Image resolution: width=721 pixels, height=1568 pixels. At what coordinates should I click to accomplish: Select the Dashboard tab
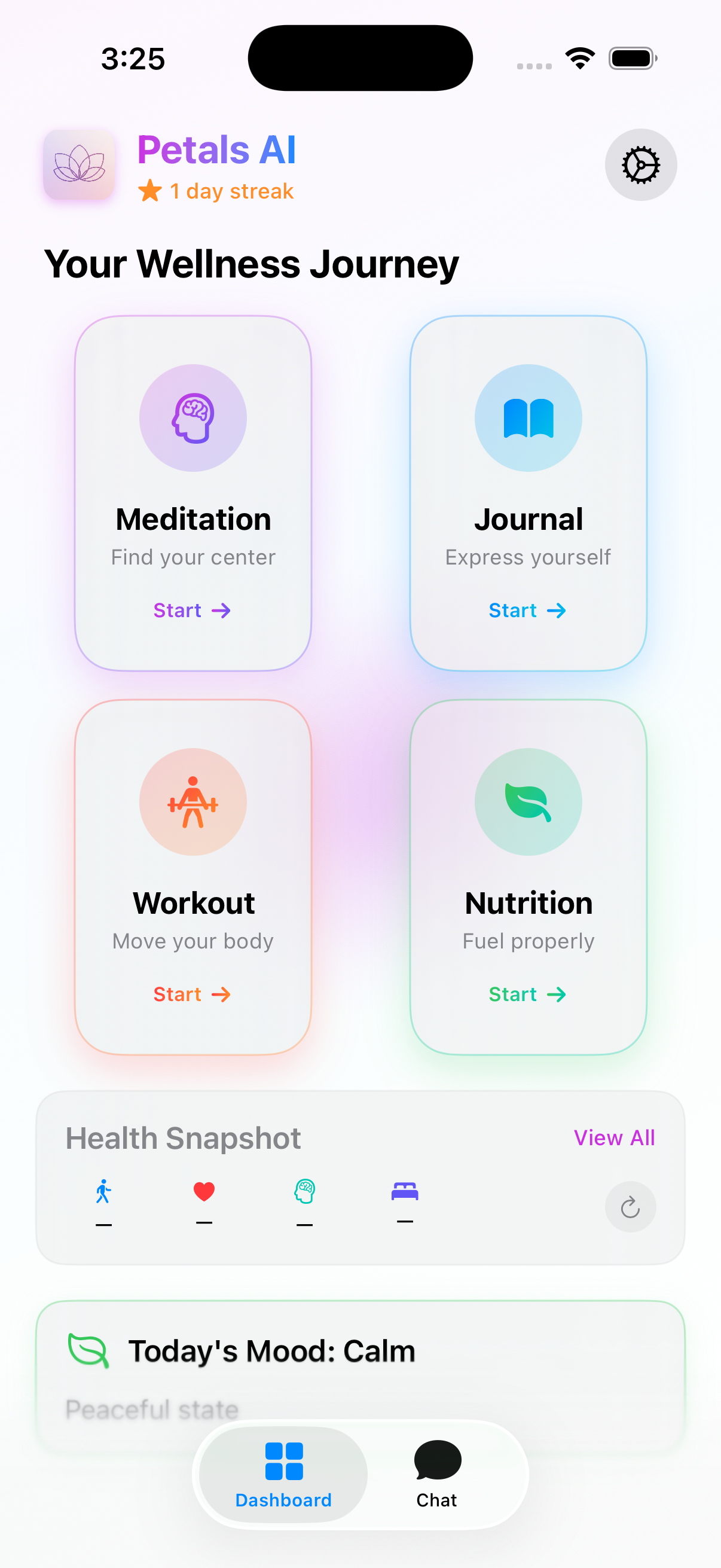[283, 1474]
